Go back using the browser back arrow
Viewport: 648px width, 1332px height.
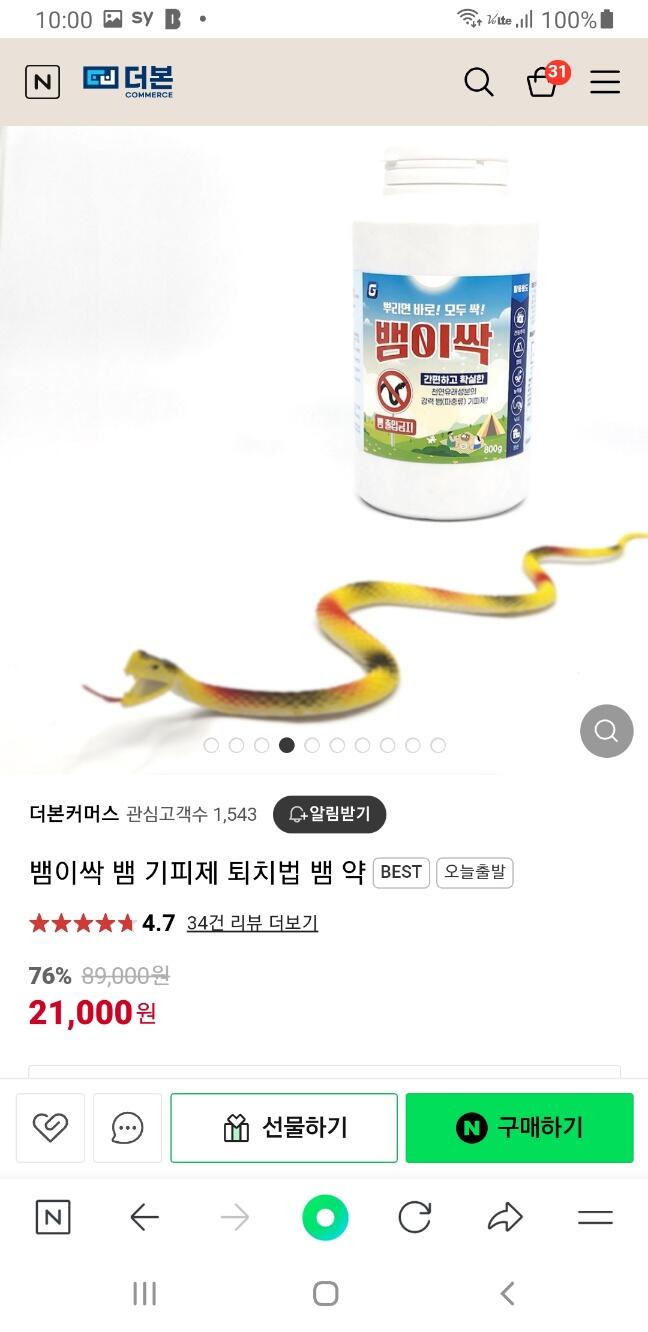pos(145,1217)
